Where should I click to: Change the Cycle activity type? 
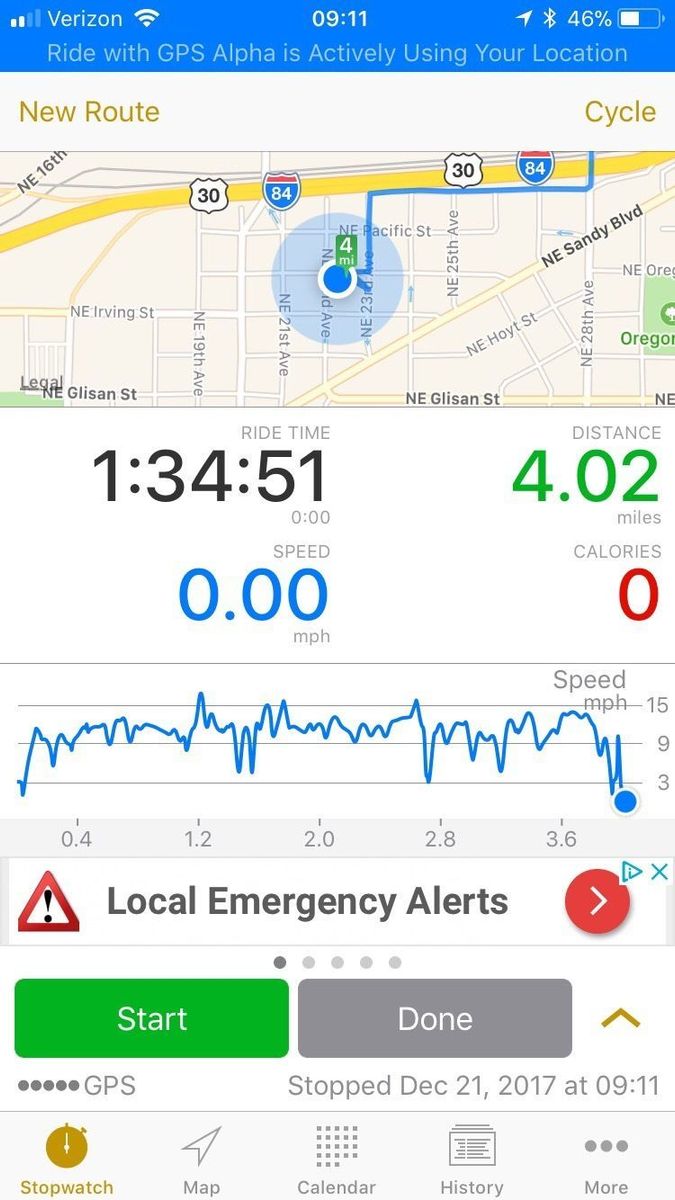tap(620, 111)
